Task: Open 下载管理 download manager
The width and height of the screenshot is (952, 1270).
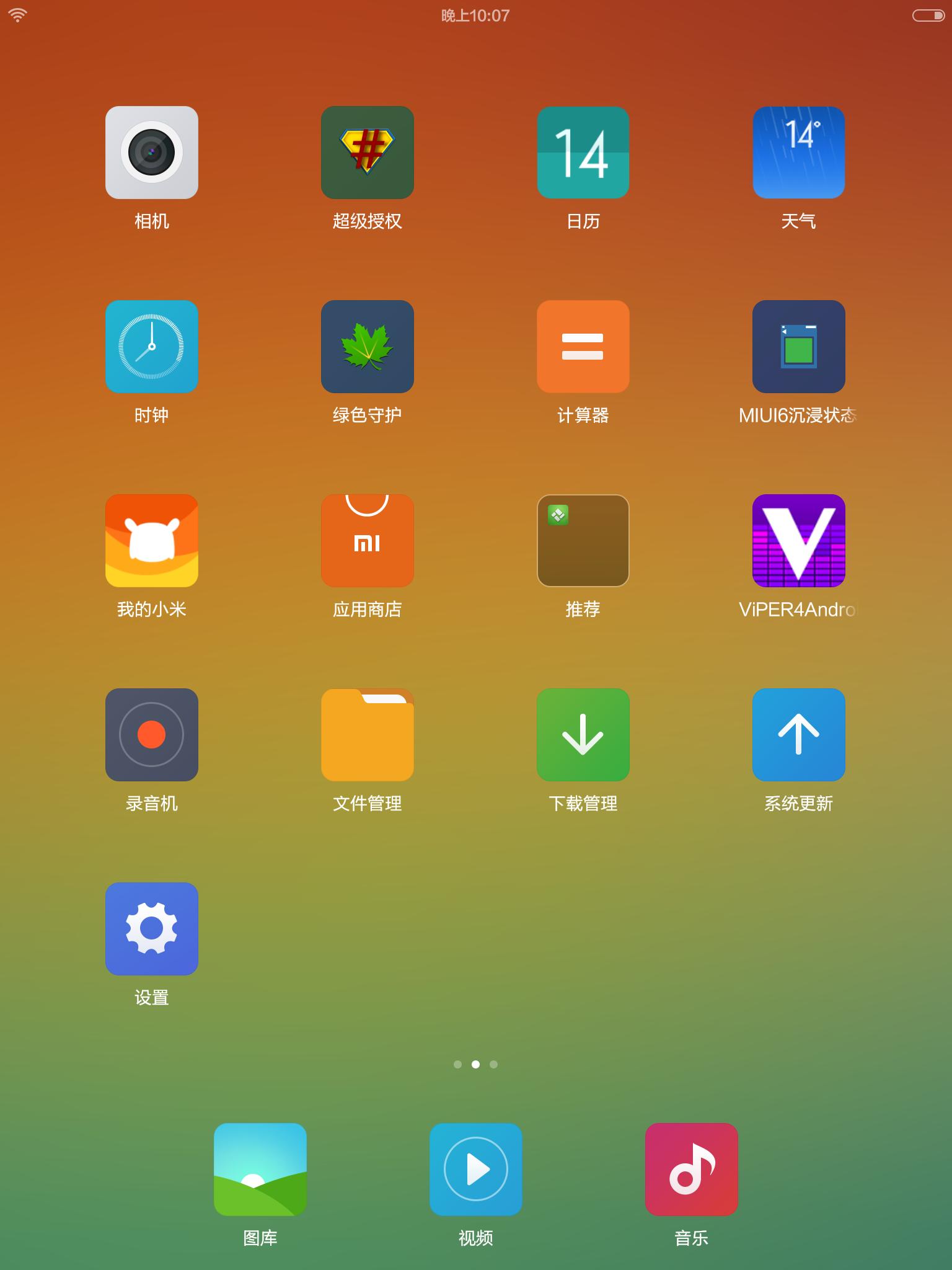Action: point(583,735)
